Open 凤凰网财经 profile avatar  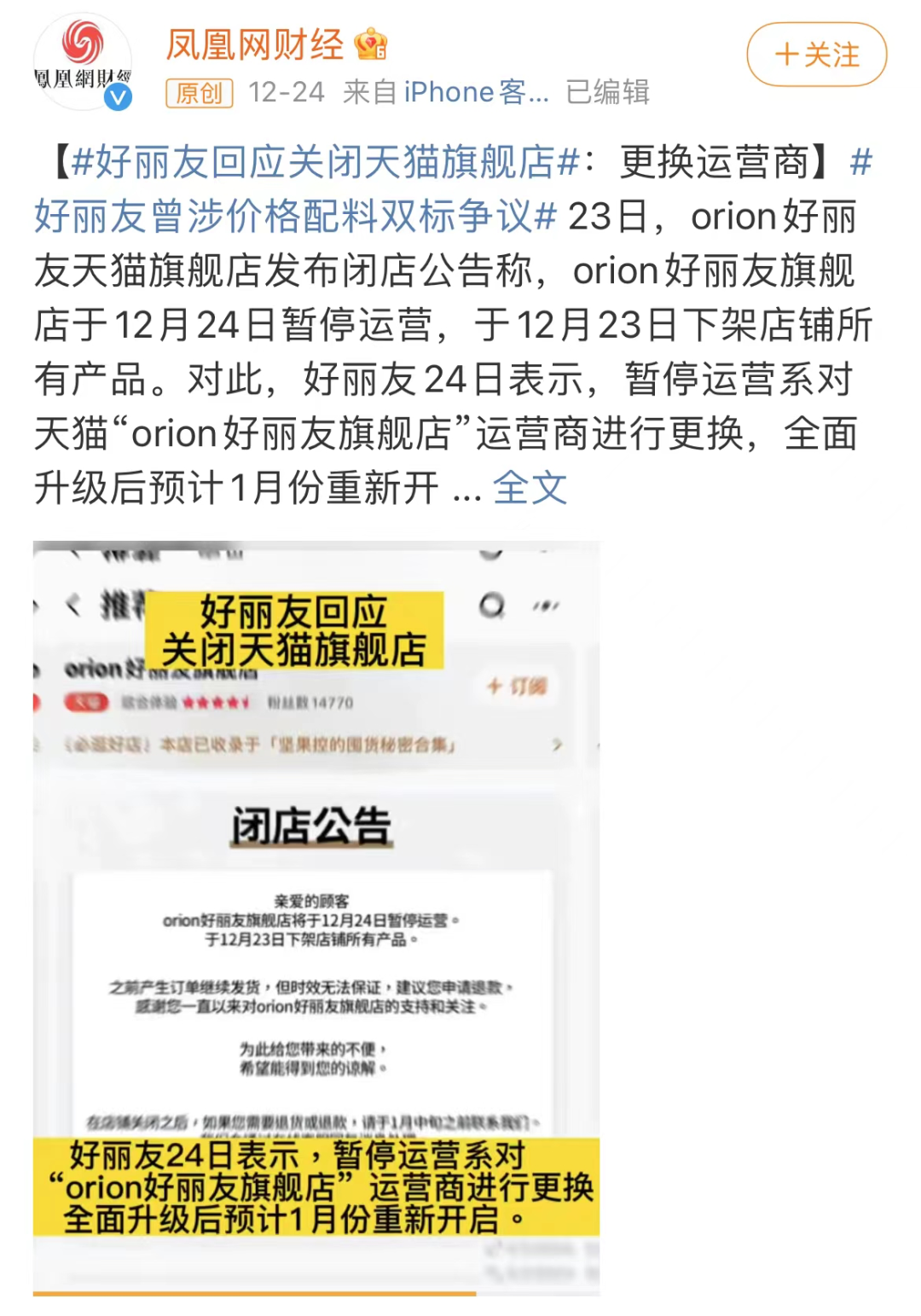[82, 60]
